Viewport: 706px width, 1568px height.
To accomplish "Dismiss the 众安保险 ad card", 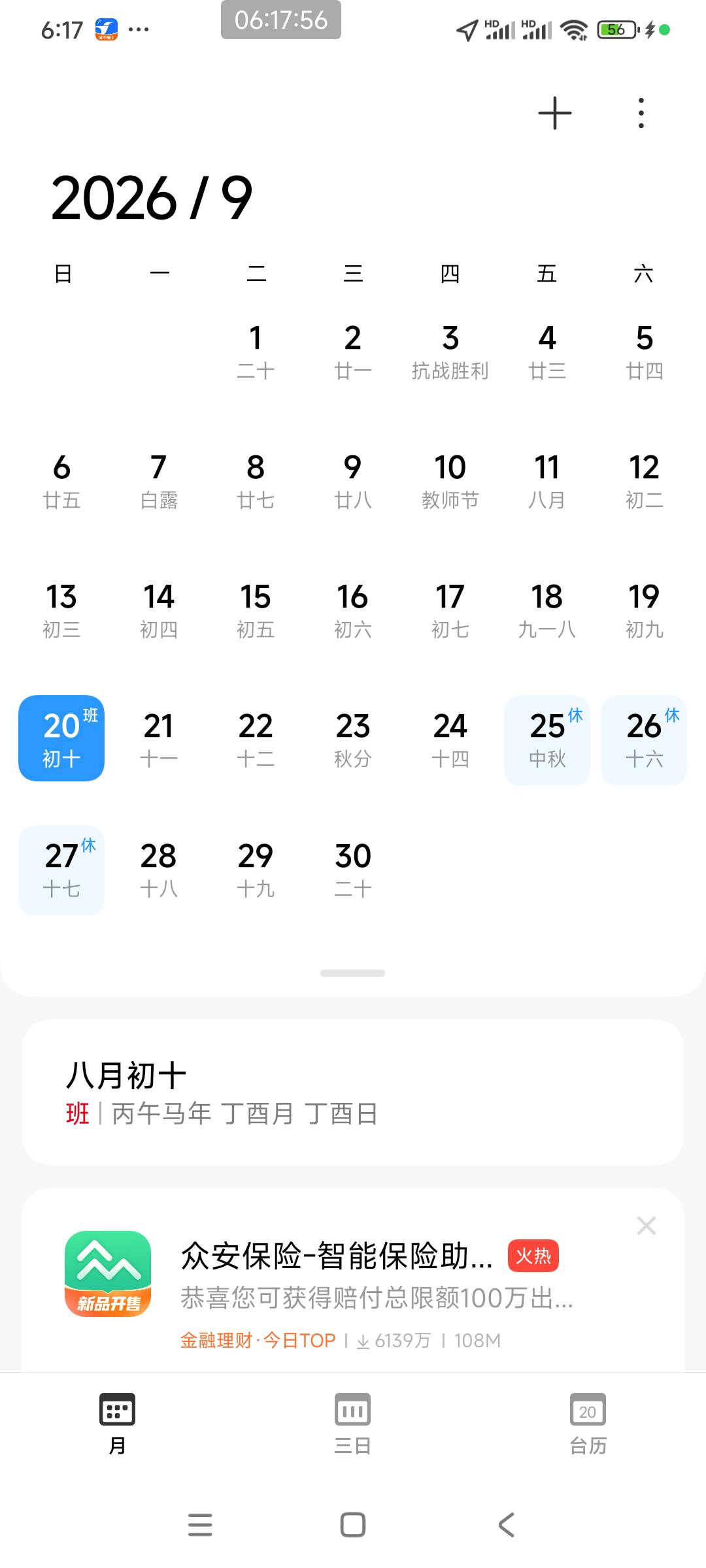I will (646, 1226).
